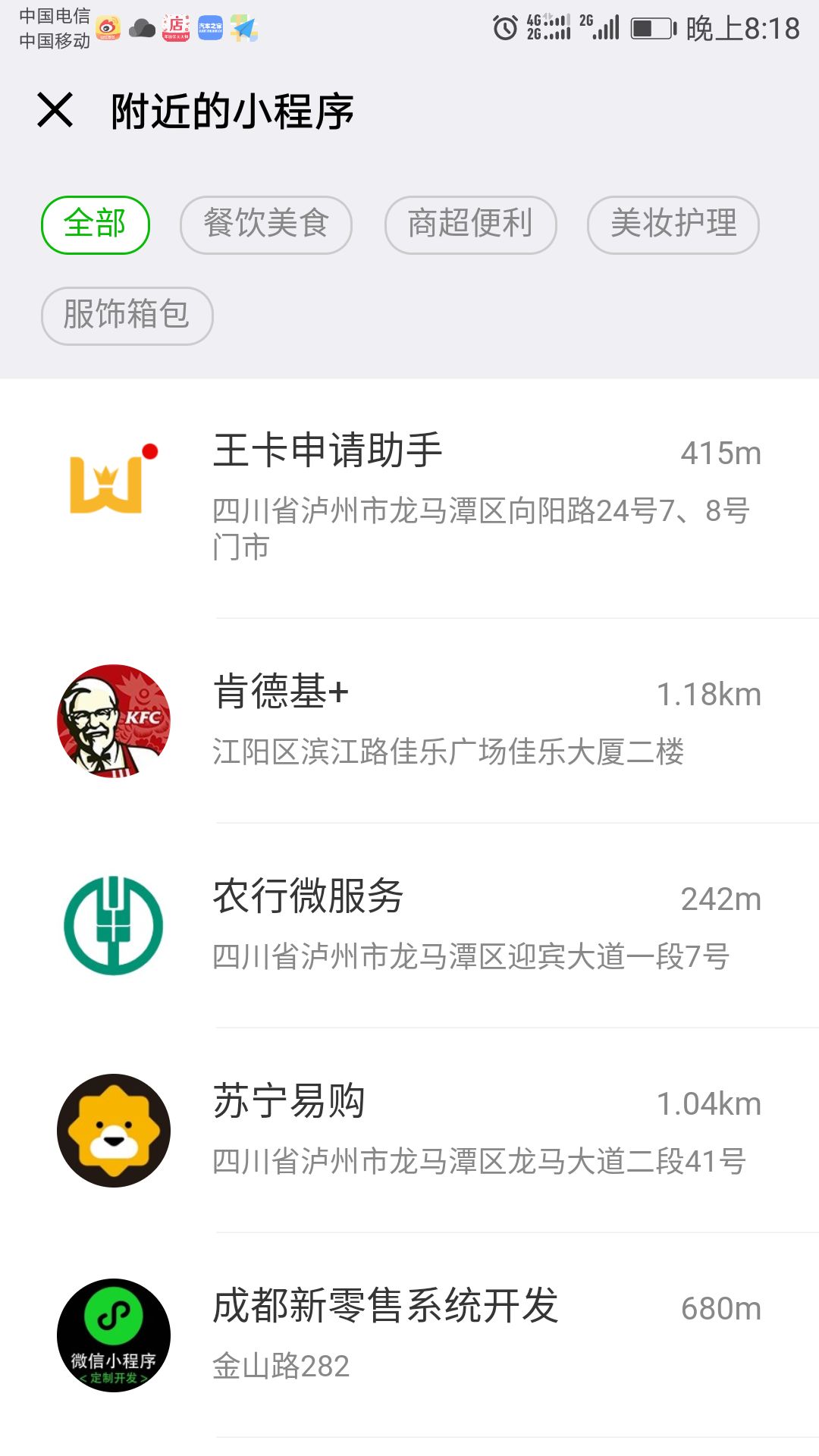Open the 王卡申请助手 mini program
This screenshot has height=1456, width=819.
[x=409, y=497]
